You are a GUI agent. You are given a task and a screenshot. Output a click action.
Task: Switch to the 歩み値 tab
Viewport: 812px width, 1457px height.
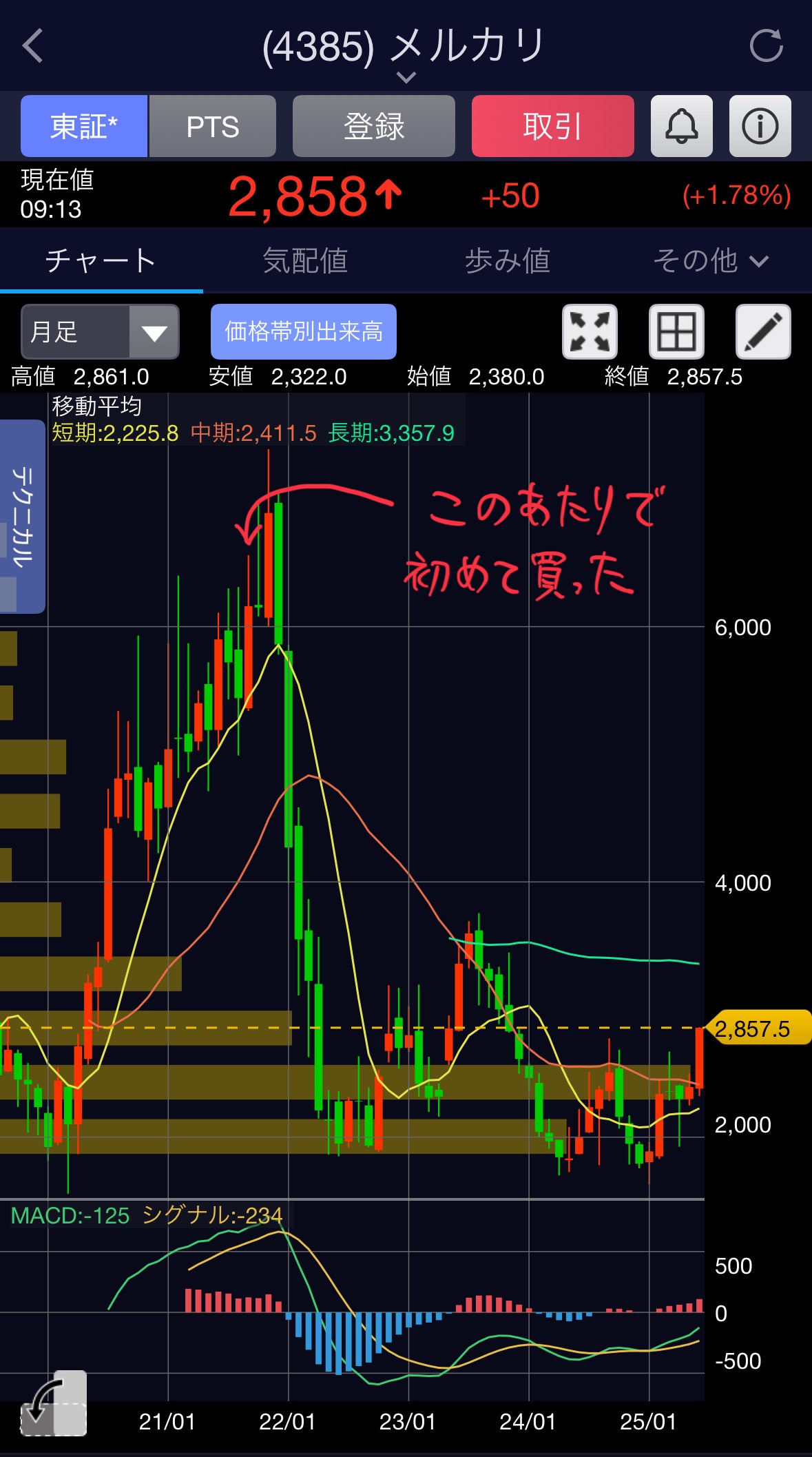point(508,261)
